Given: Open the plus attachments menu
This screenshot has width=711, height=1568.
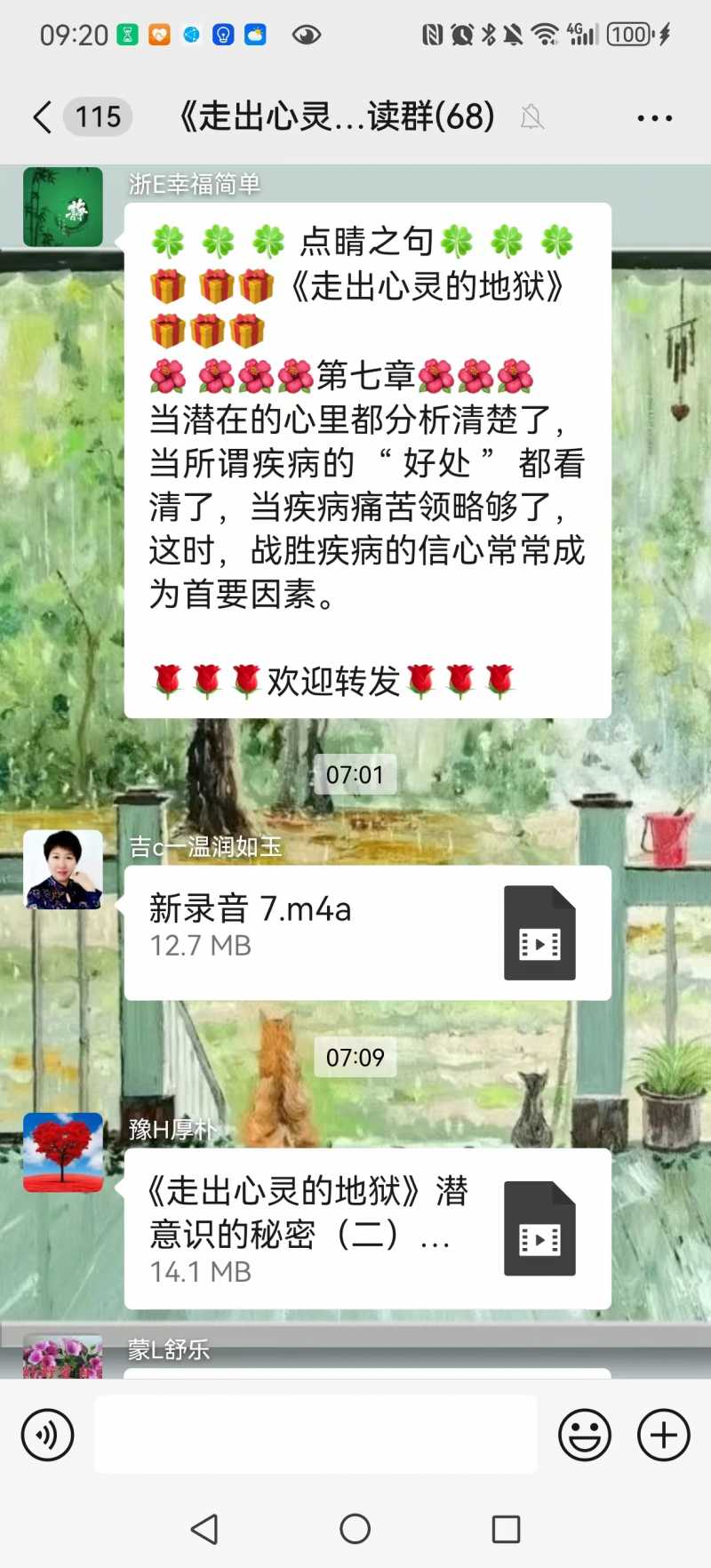Looking at the screenshot, I should point(664,1435).
